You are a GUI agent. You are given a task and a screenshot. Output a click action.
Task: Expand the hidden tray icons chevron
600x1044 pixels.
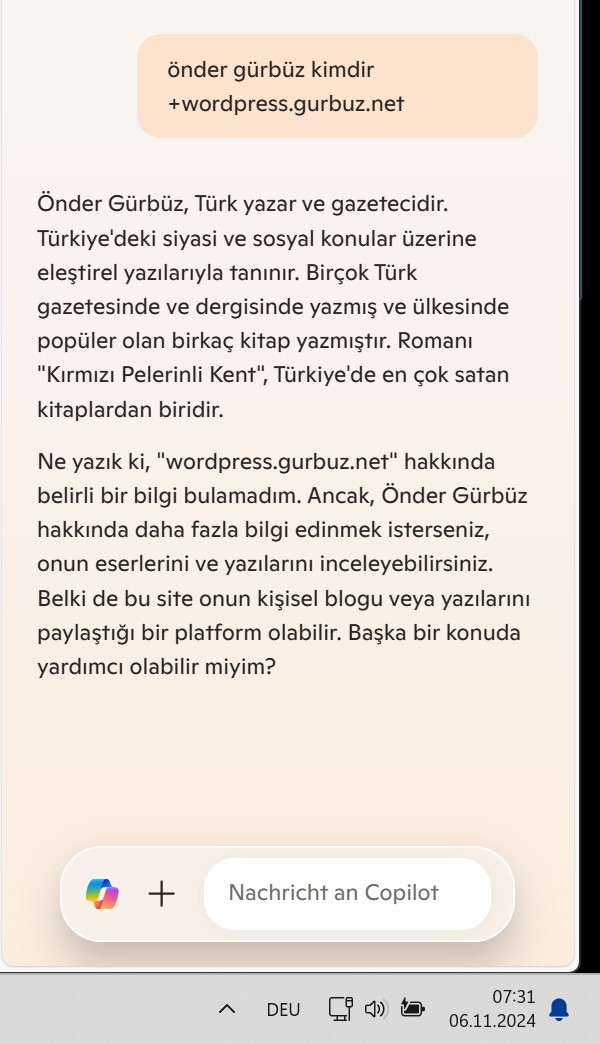coord(227,1009)
